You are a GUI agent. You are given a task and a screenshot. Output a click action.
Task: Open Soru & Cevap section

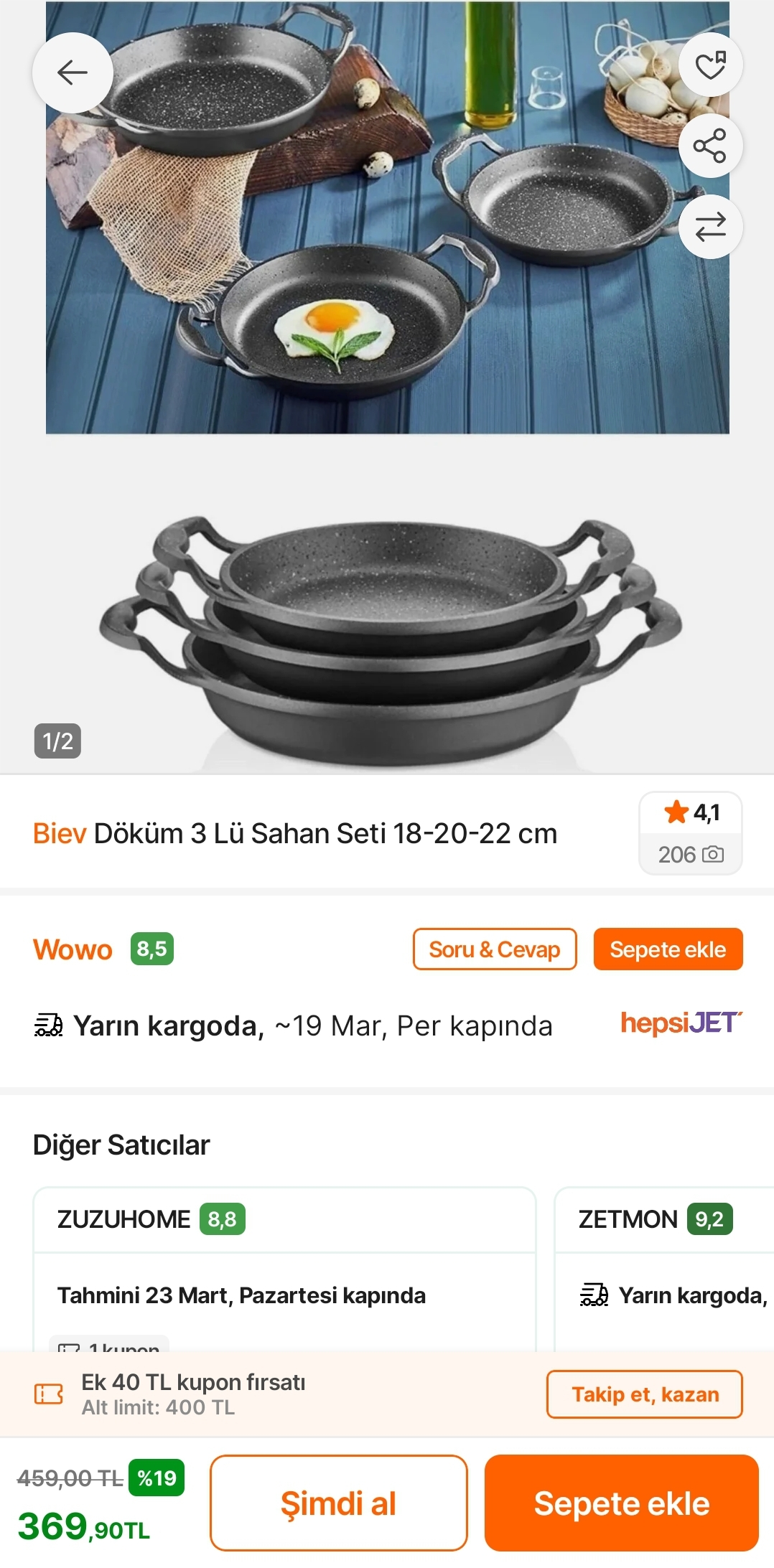[494, 949]
